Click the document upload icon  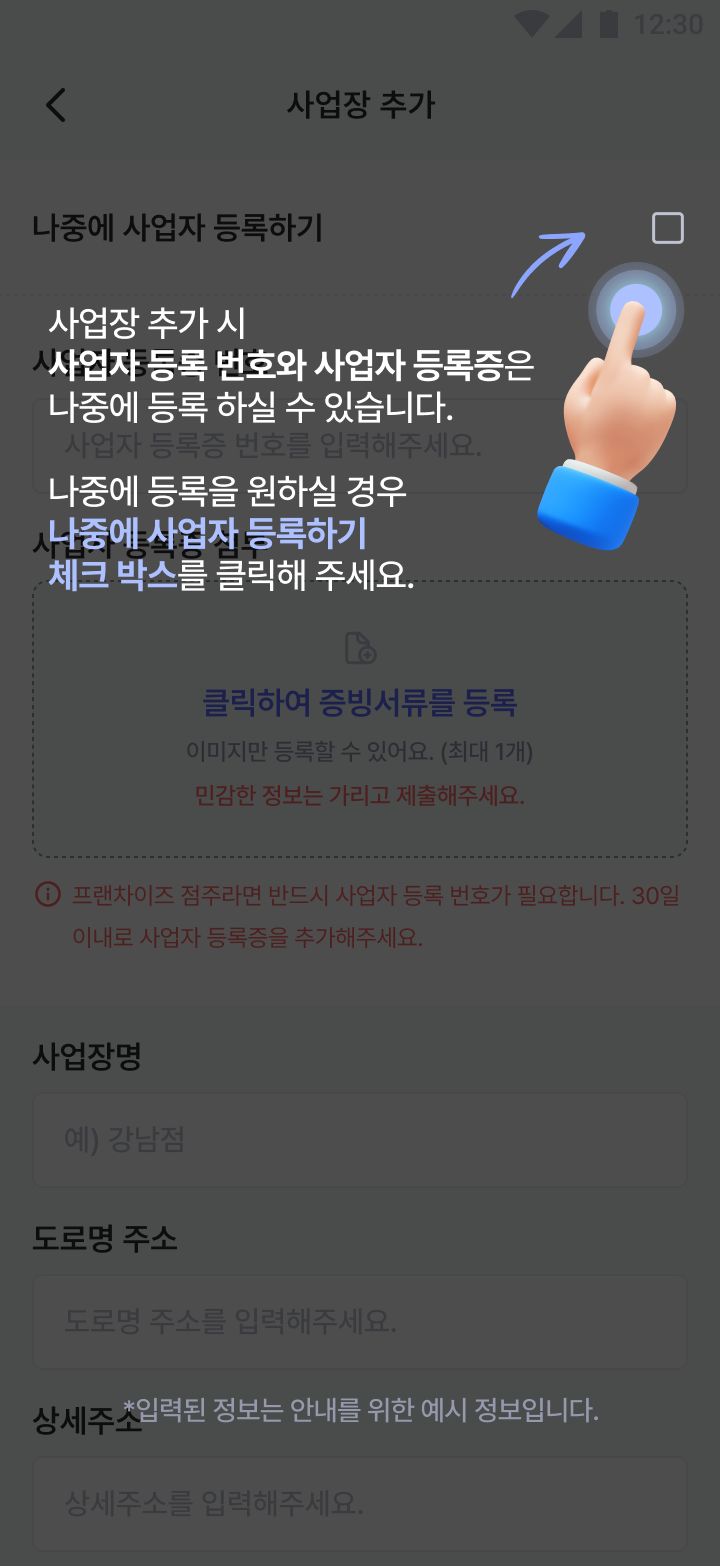[360, 649]
